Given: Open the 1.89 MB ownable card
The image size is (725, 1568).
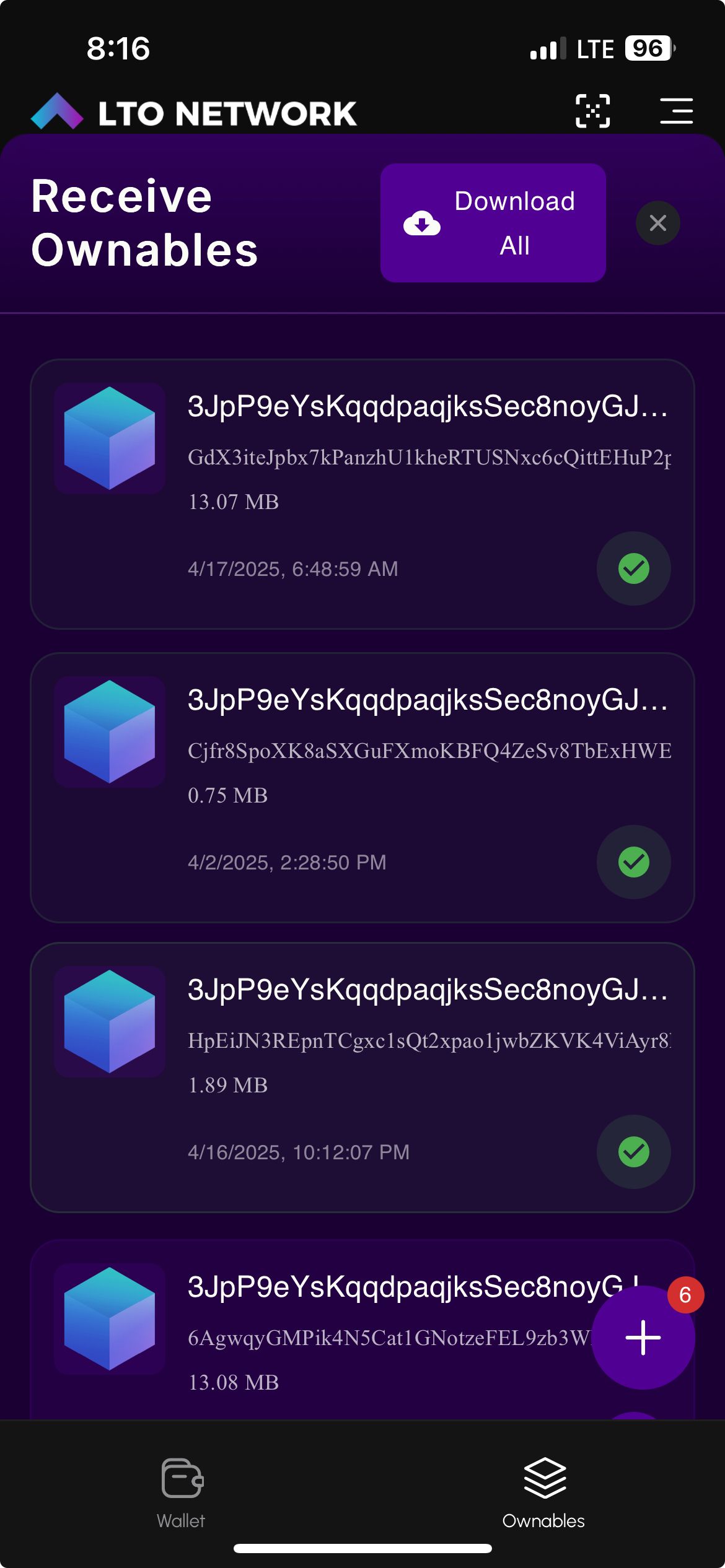Looking at the screenshot, I should click(x=362, y=1078).
